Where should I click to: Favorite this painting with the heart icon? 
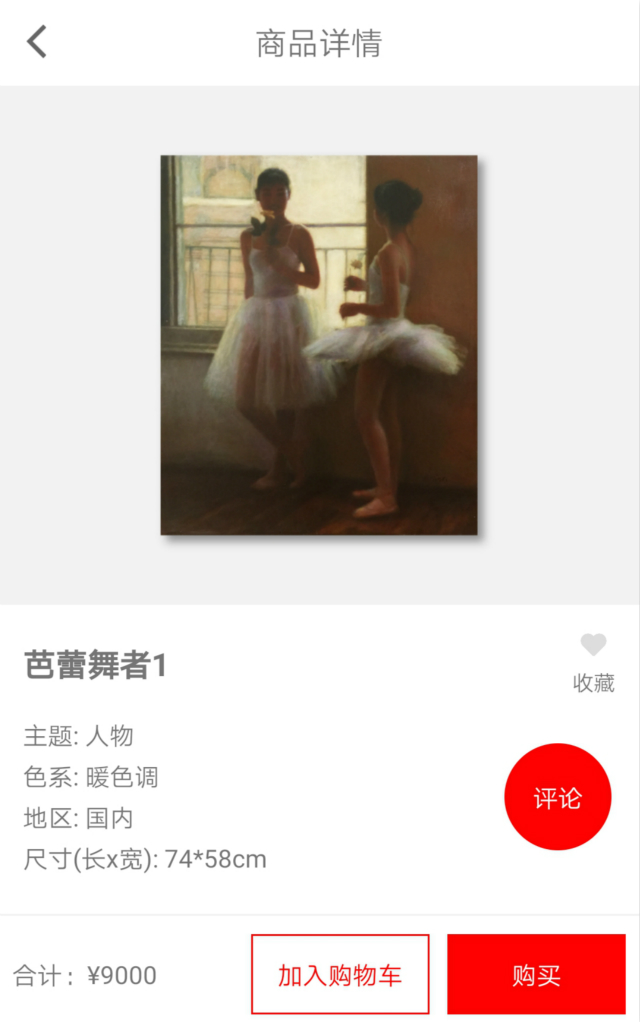[x=593, y=646]
